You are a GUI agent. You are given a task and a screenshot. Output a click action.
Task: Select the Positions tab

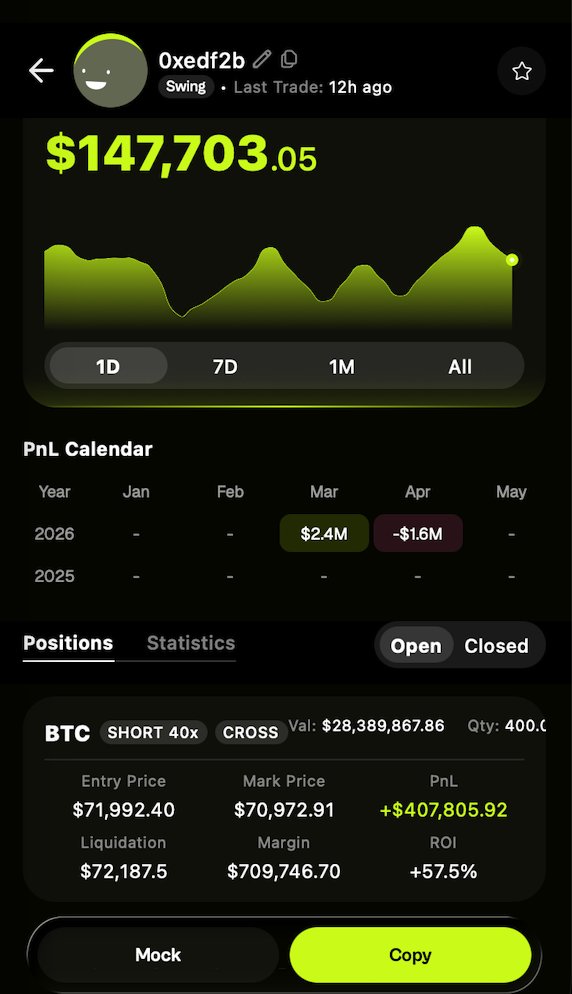[68, 643]
